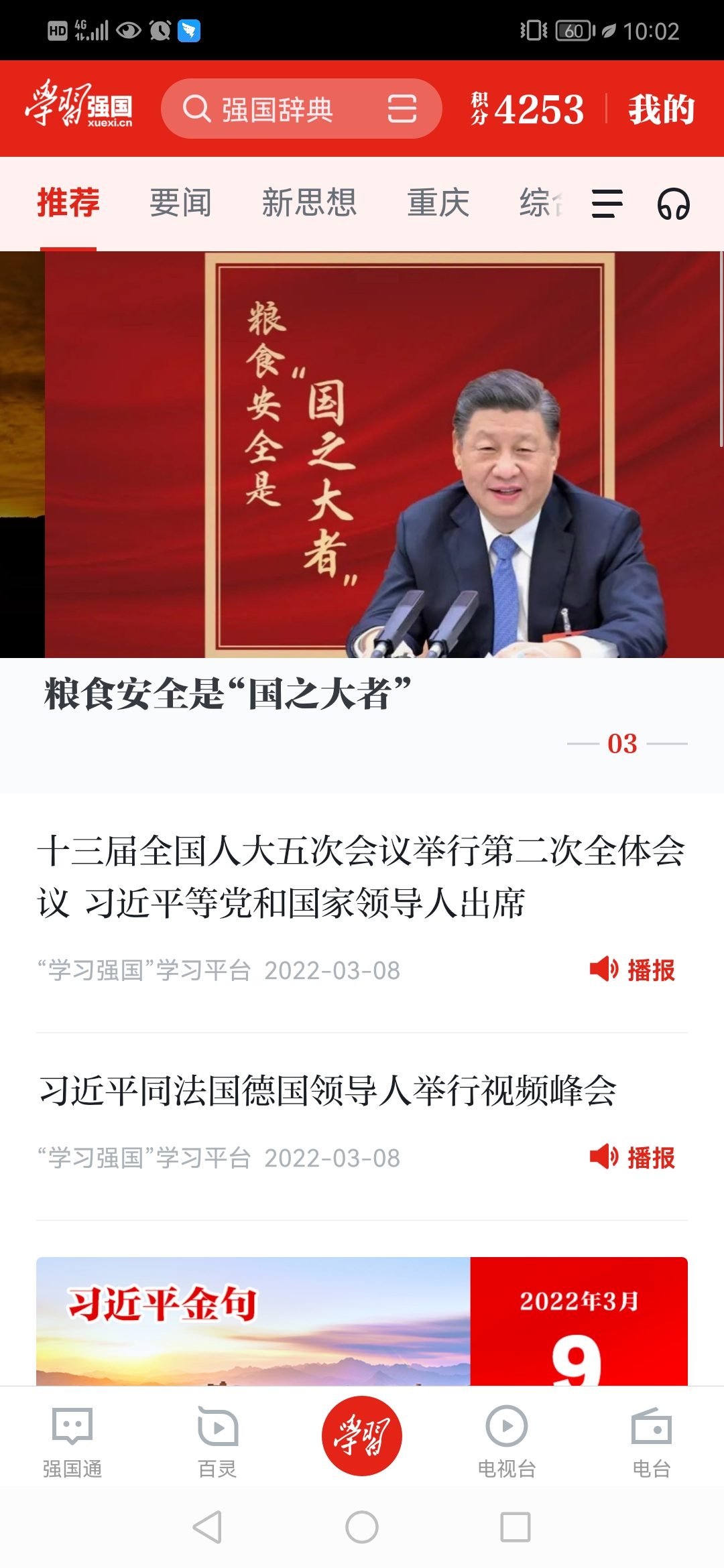Switch to the 要闻 tab
This screenshot has width=724, height=1568.
tap(180, 203)
